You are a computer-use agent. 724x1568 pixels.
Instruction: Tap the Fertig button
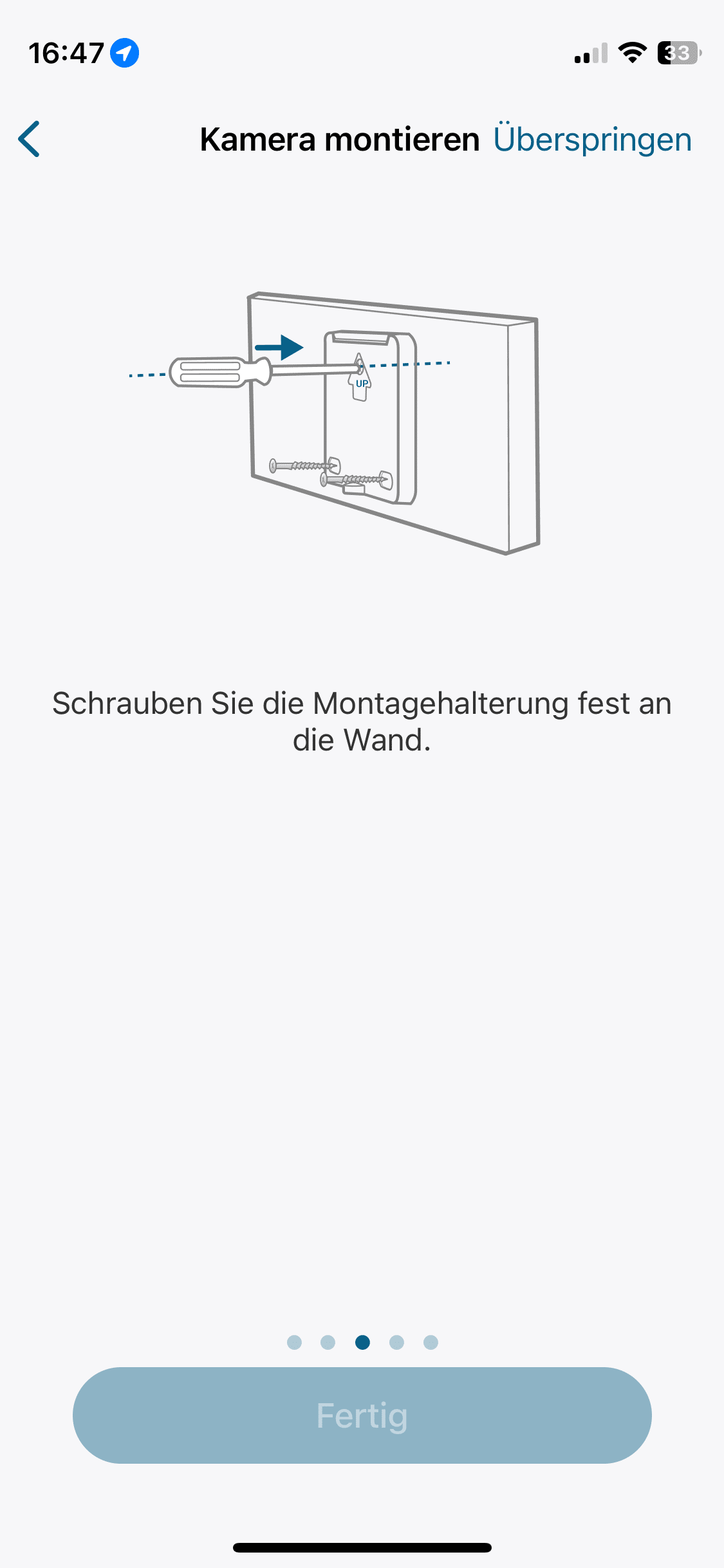[x=362, y=1415]
